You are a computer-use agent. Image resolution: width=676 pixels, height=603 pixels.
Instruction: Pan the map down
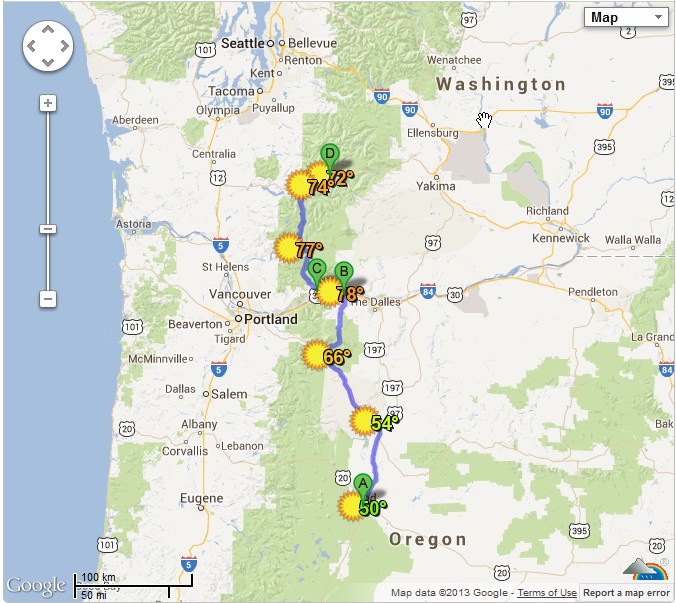coord(48,60)
